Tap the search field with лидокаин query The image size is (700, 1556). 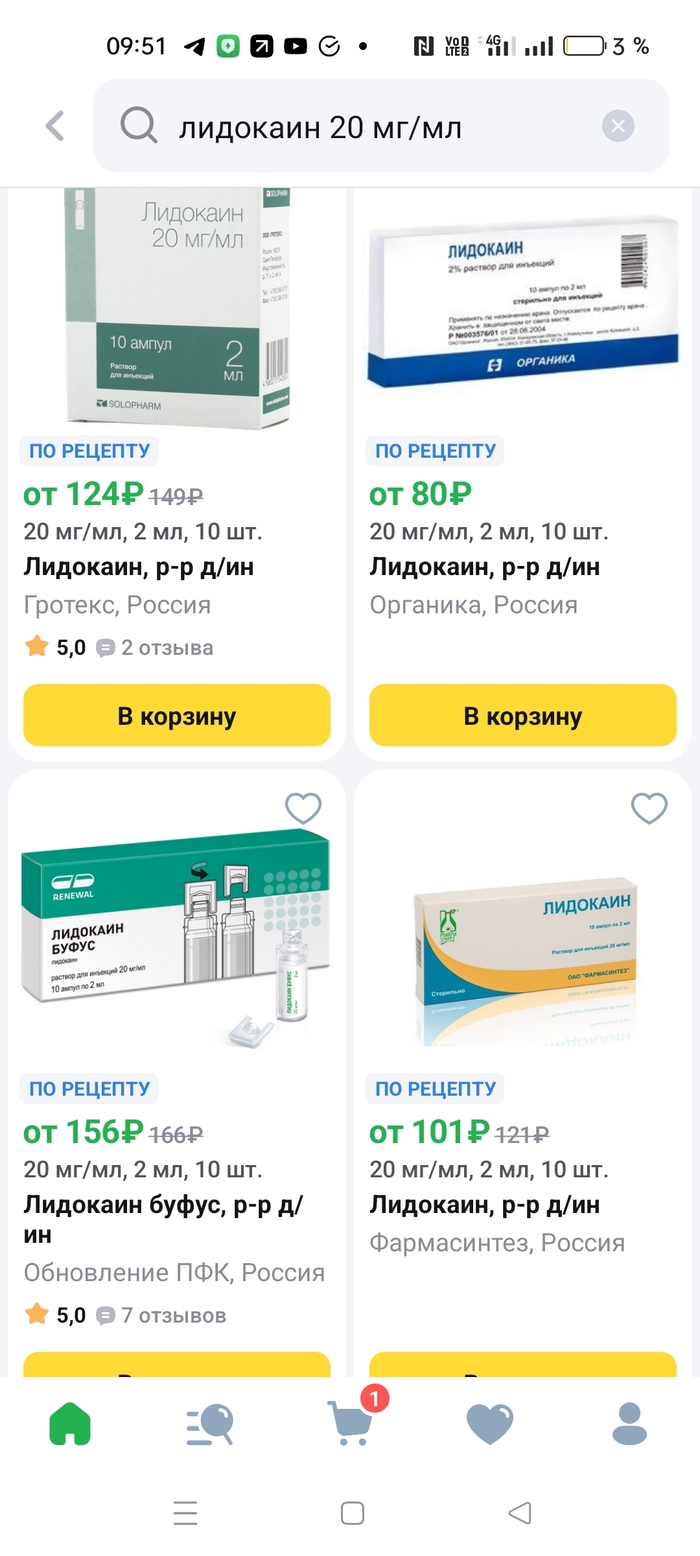(380, 127)
